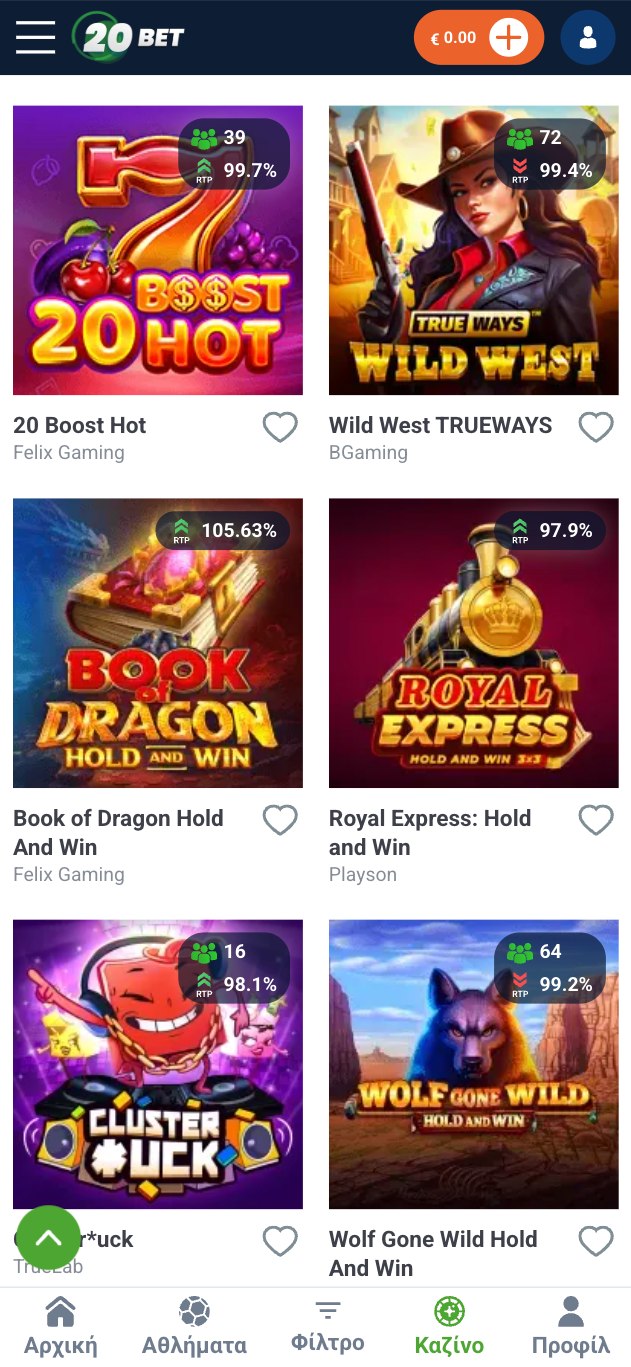Viewport: 631px width, 1367px height.
Task: Open the Wild West TRUEWAYS game
Action: pos(473,250)
